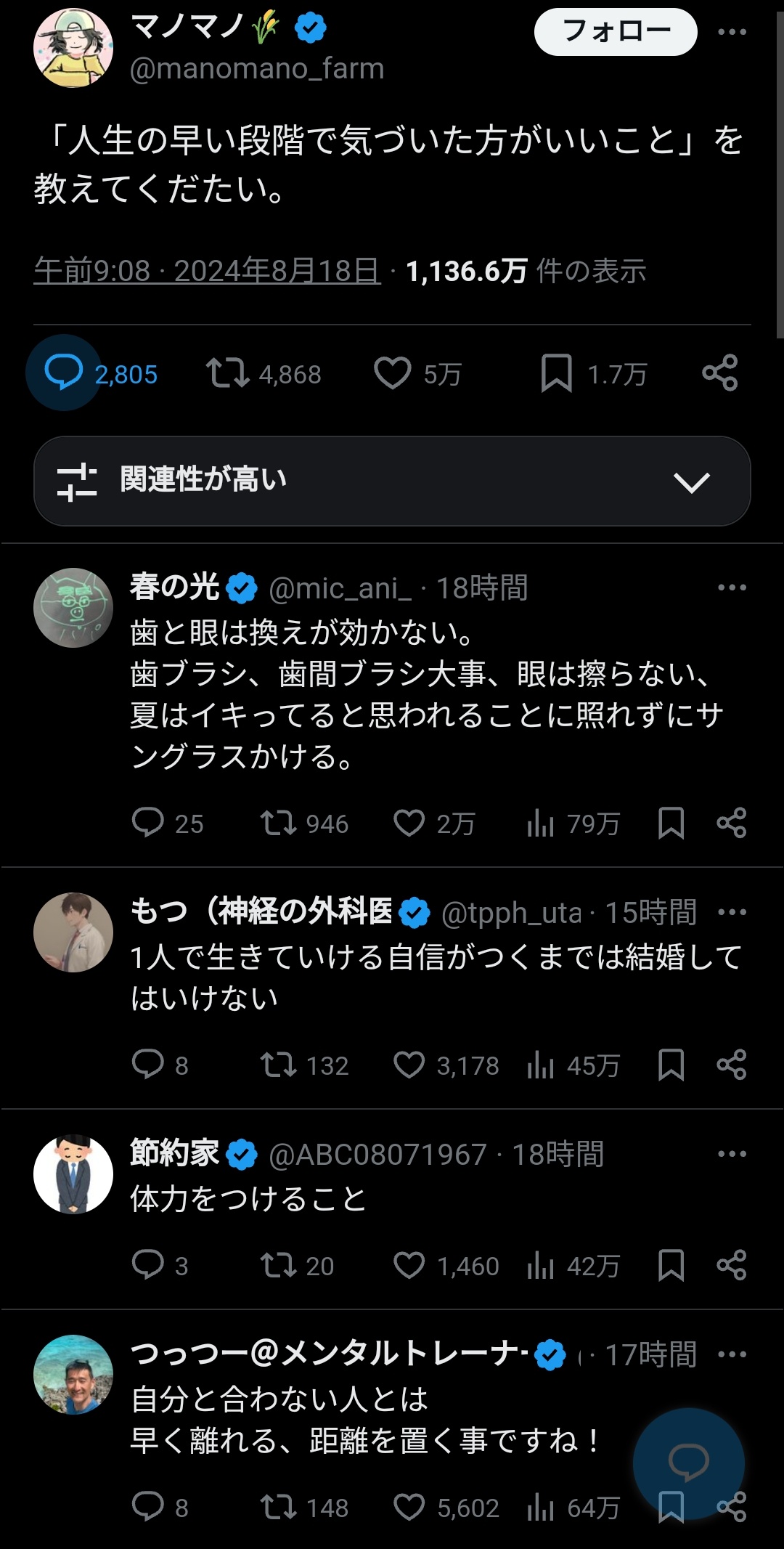View つっつー's profile avatar

point(73,1375)
